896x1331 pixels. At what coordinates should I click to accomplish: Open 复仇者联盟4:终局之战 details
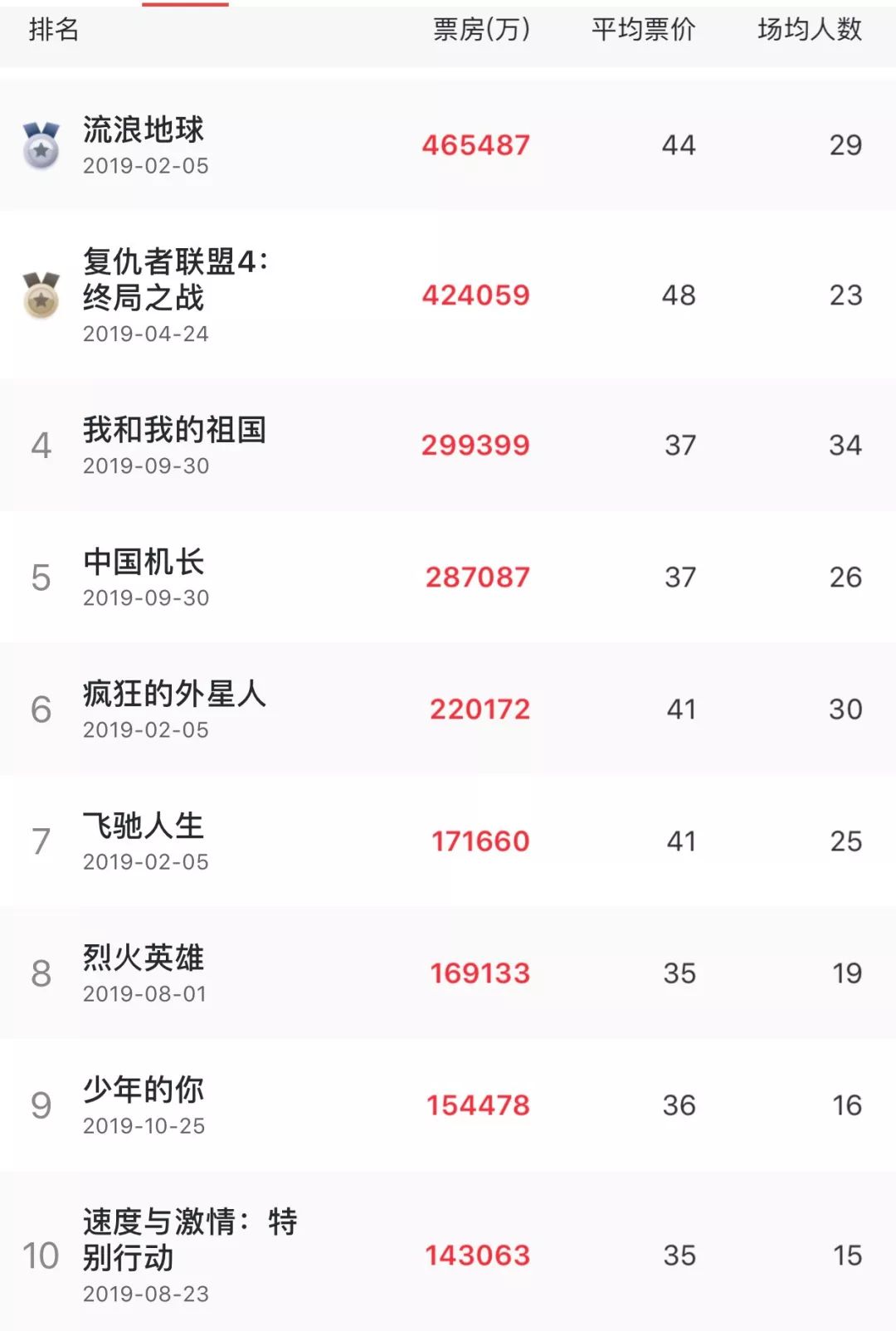click(174, 280)
